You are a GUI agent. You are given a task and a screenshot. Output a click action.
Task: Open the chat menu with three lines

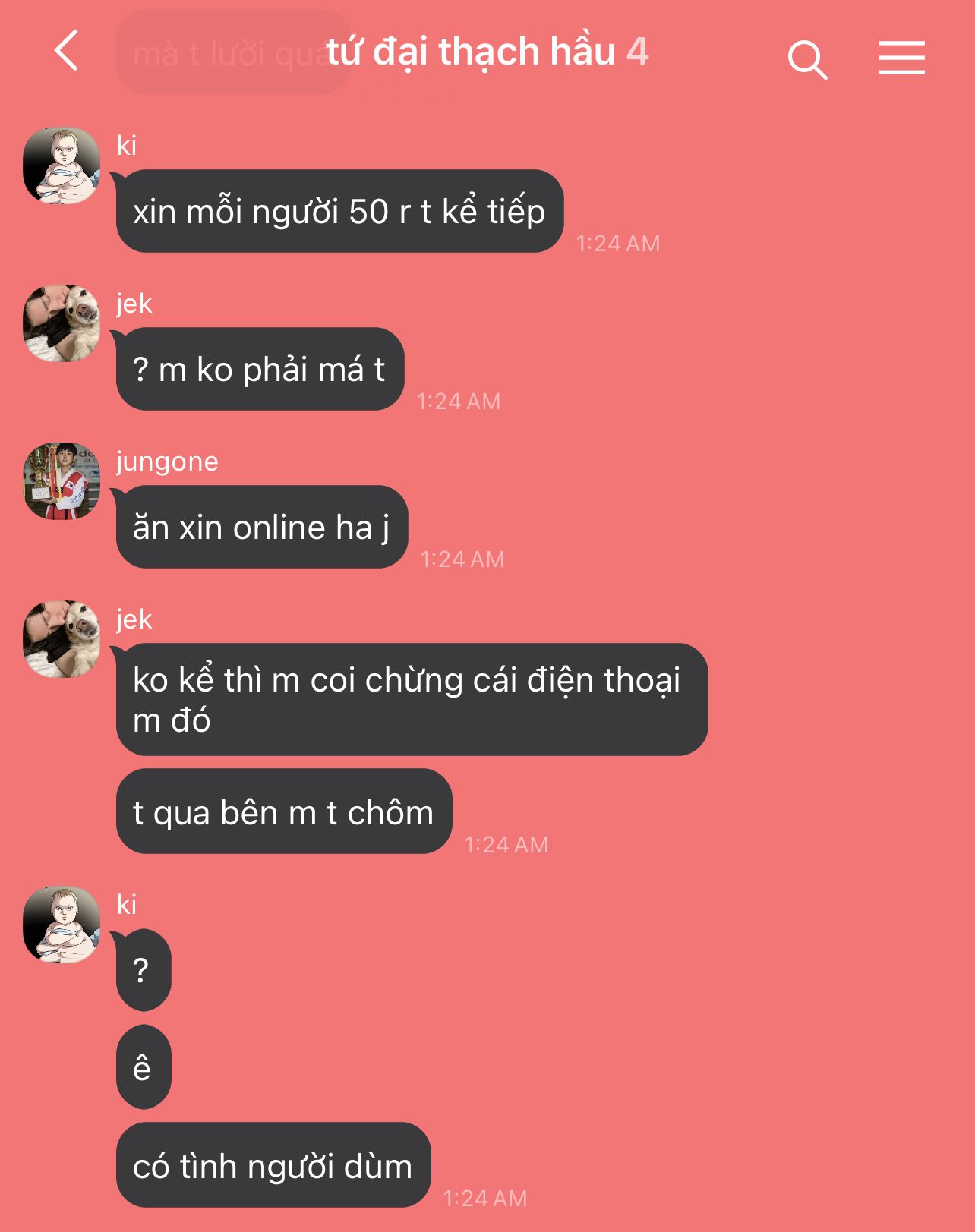901,58
